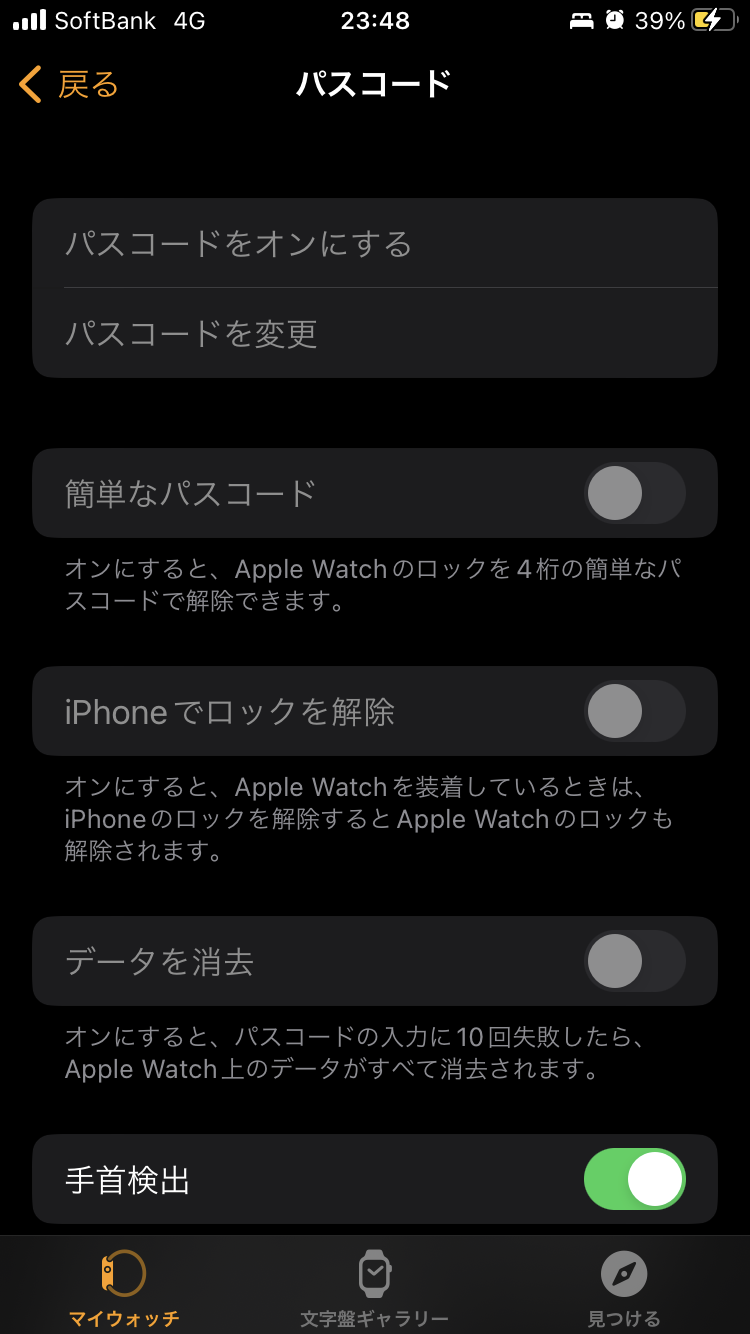Disable the 手首検出 switch
The height and width of the screenshot is (1334, 750).
(634, 1179)
